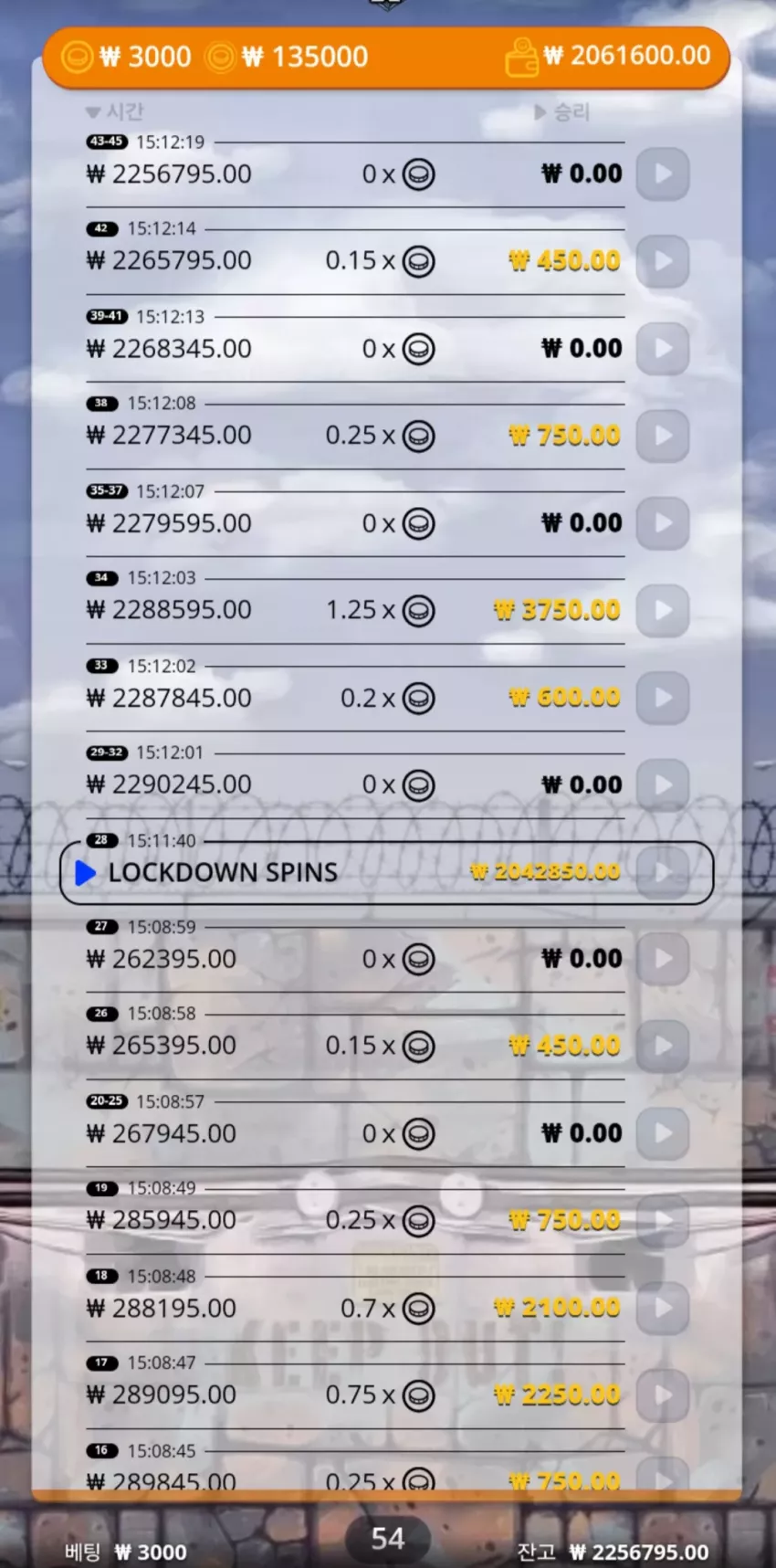Replay the 15:12:14 round with ₩450.00 win
Image resolution: width=776 pixels, height=1568 pixels.
[x=662, y=261]
